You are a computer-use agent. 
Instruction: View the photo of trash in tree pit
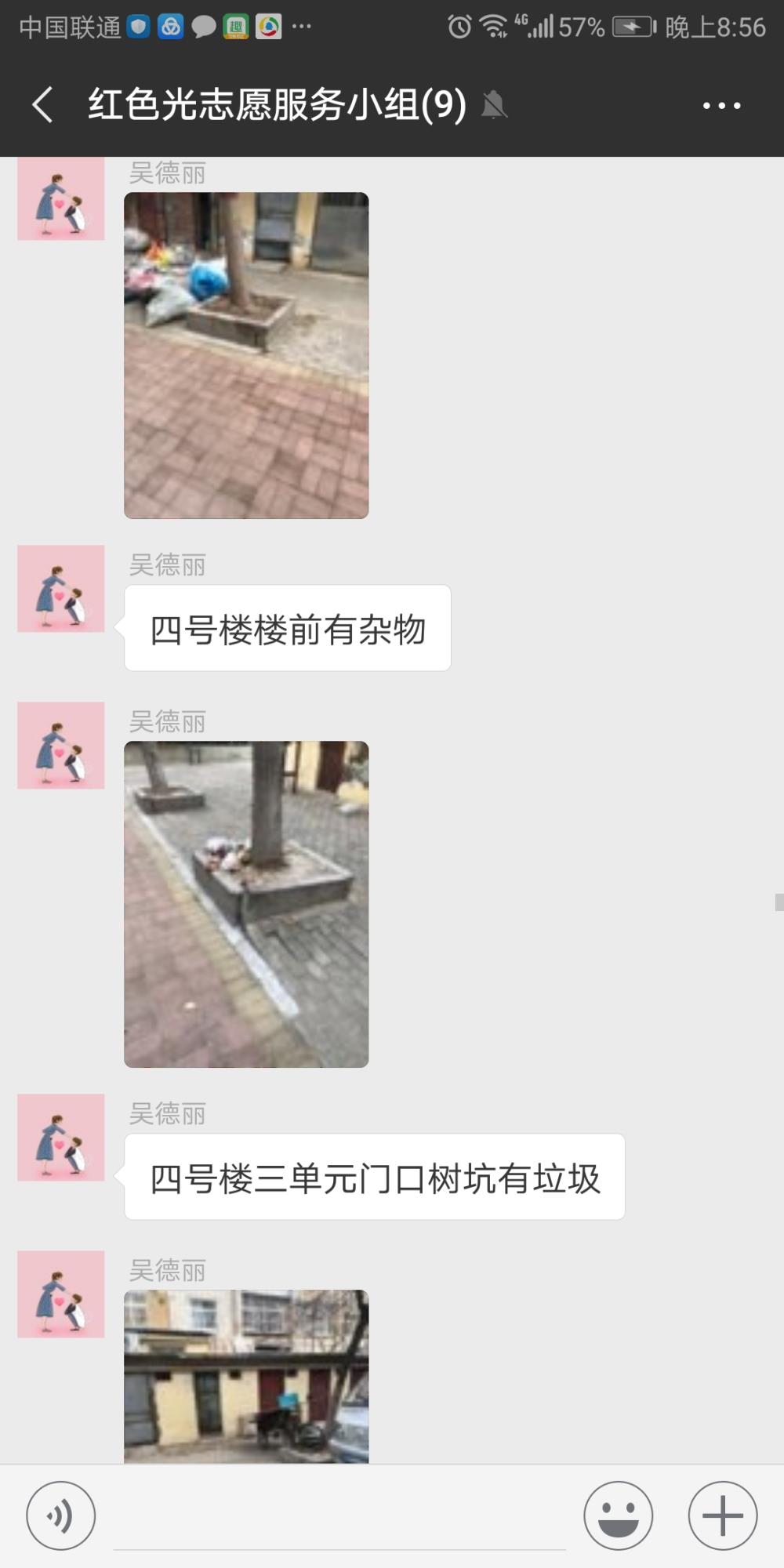[246, 904]
